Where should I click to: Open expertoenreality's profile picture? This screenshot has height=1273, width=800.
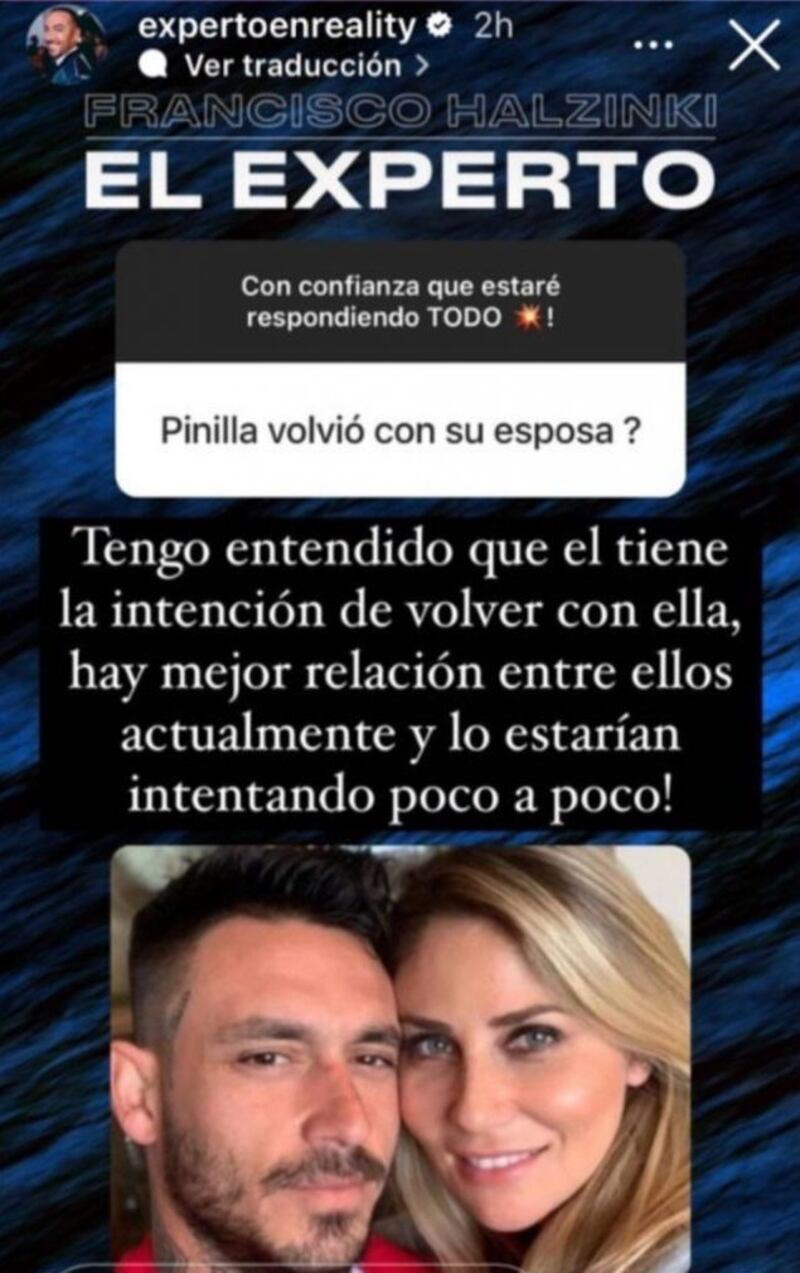[x=66, y=45]
